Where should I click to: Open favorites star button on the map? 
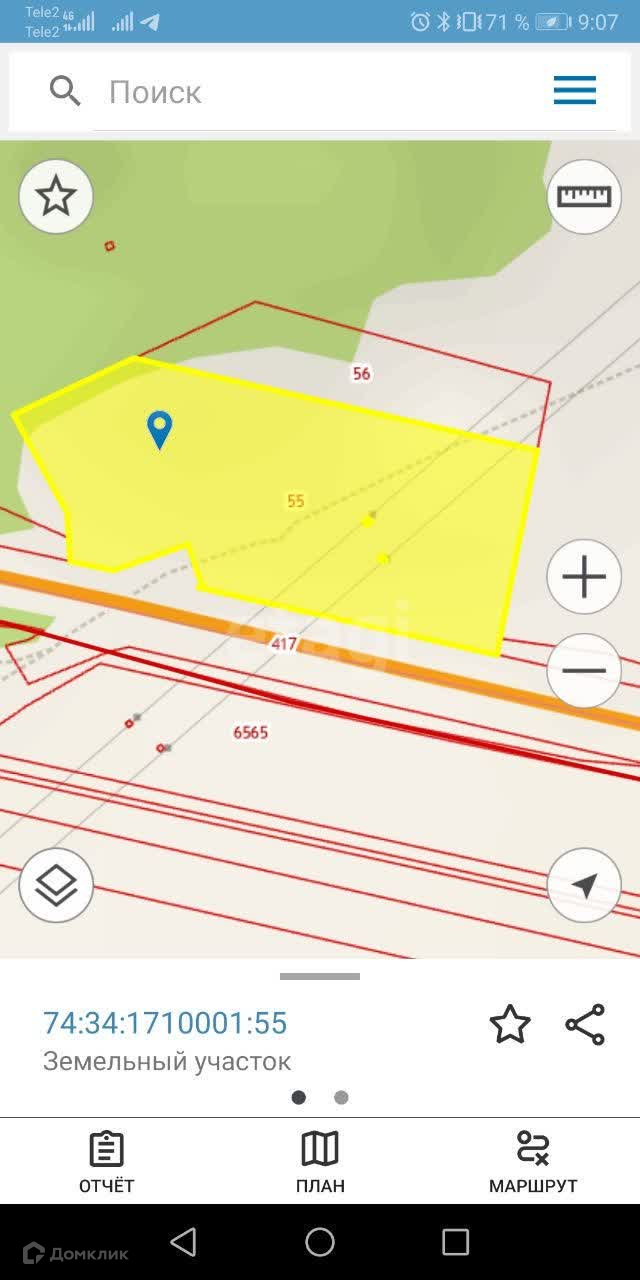point(56,197)
